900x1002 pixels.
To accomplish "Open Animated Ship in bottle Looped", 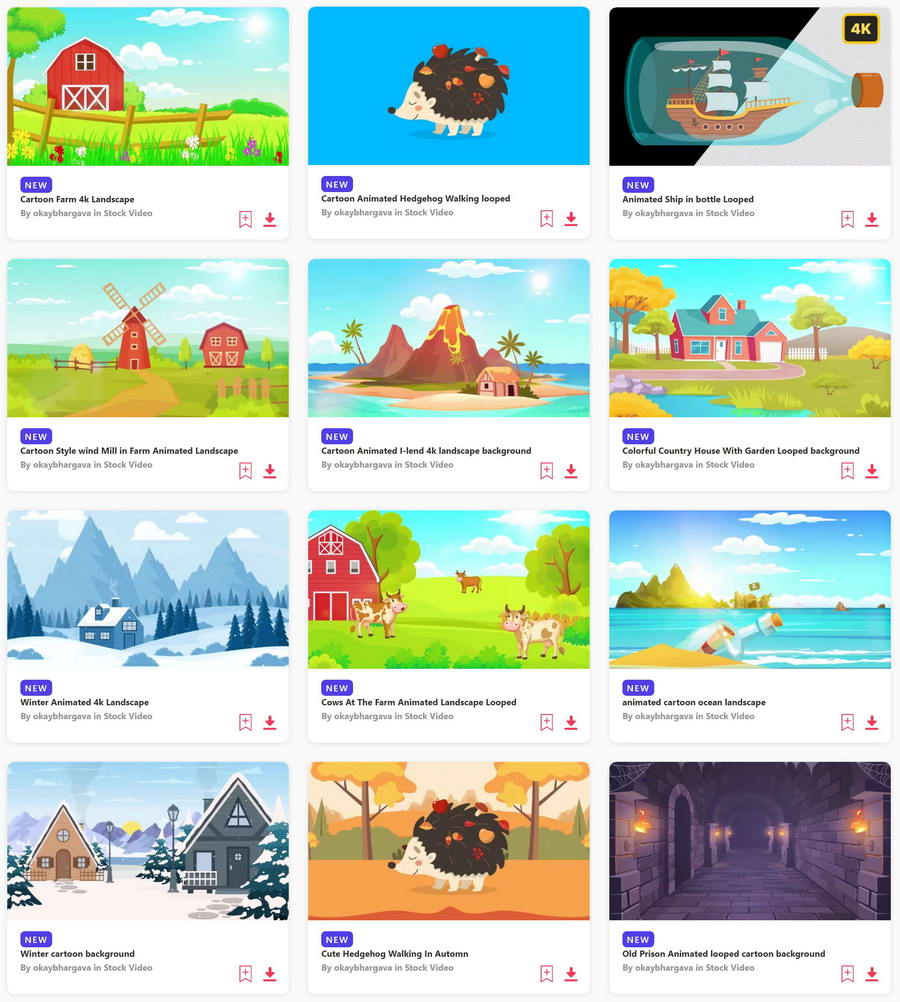I will [x=749, y=86].
